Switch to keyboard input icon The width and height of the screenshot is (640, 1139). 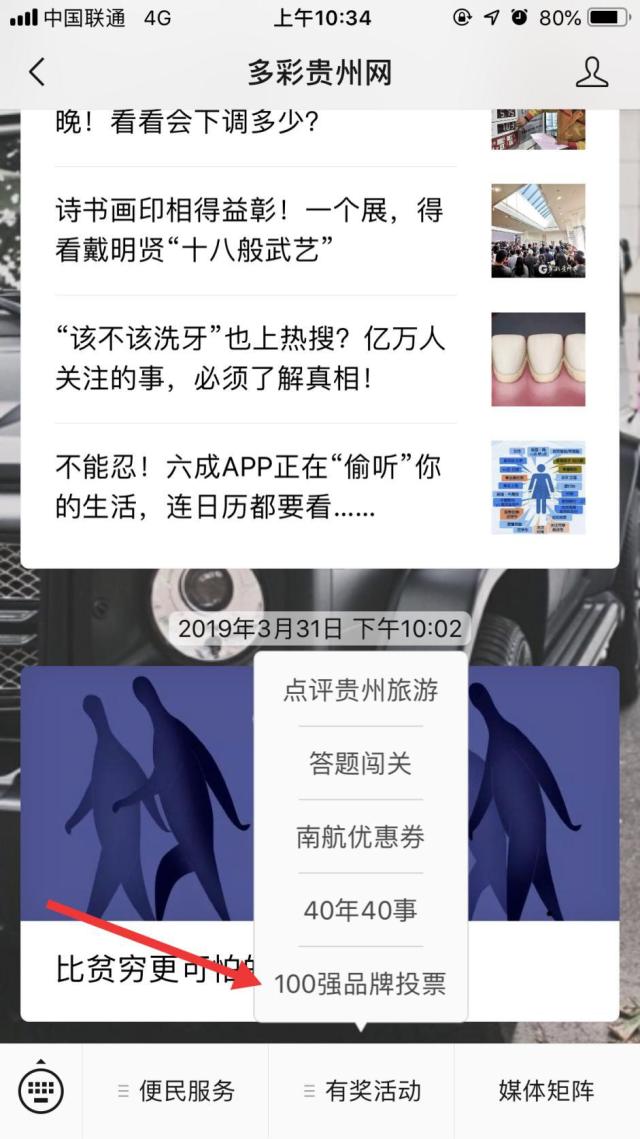[41, 1090]
